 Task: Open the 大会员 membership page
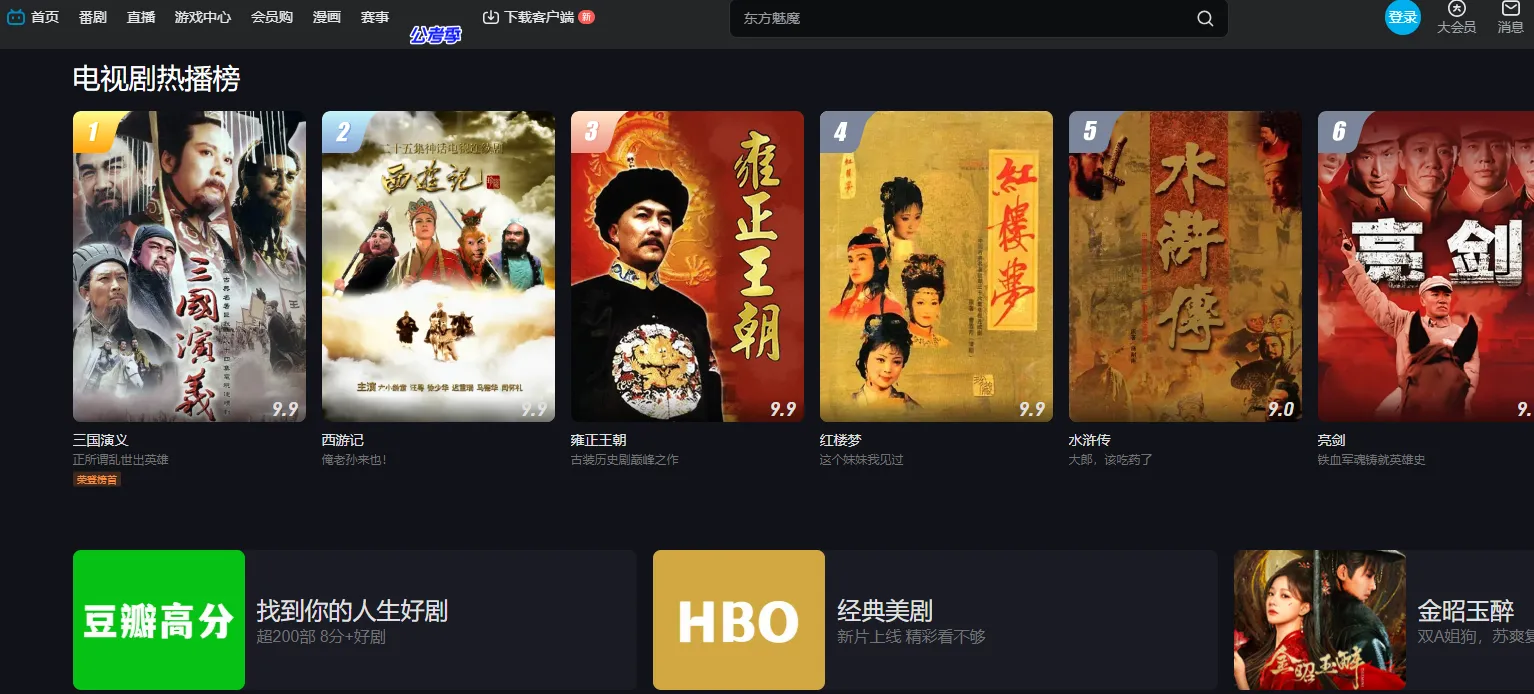[1456, 17]
